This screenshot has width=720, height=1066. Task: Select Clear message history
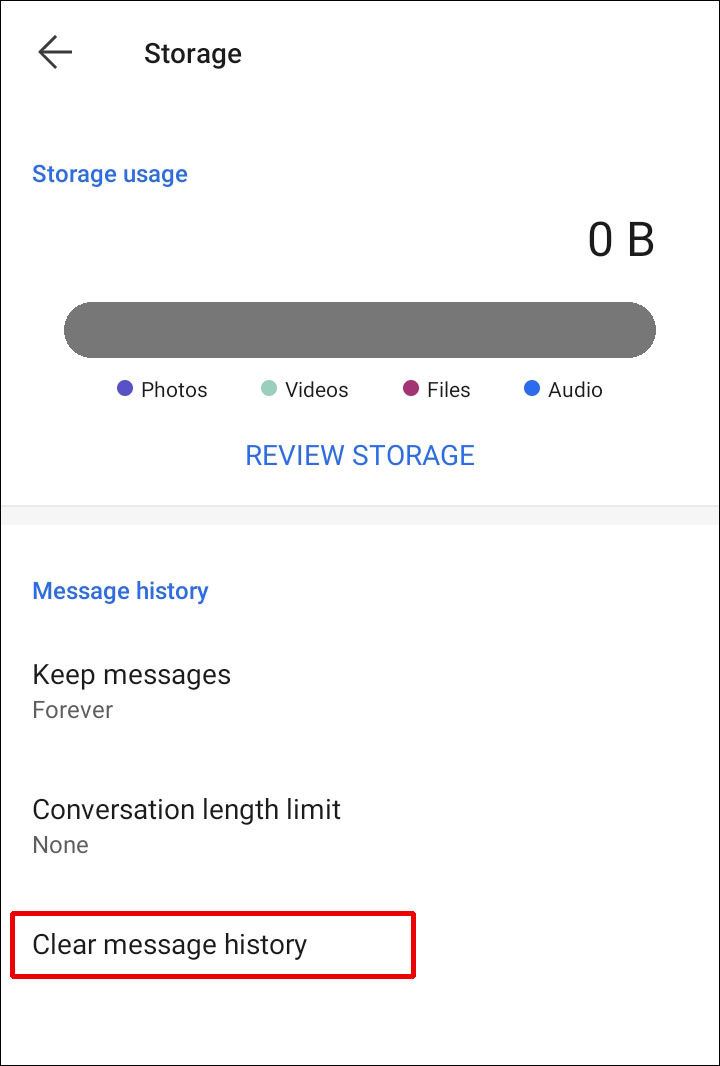tap(170, 945)
